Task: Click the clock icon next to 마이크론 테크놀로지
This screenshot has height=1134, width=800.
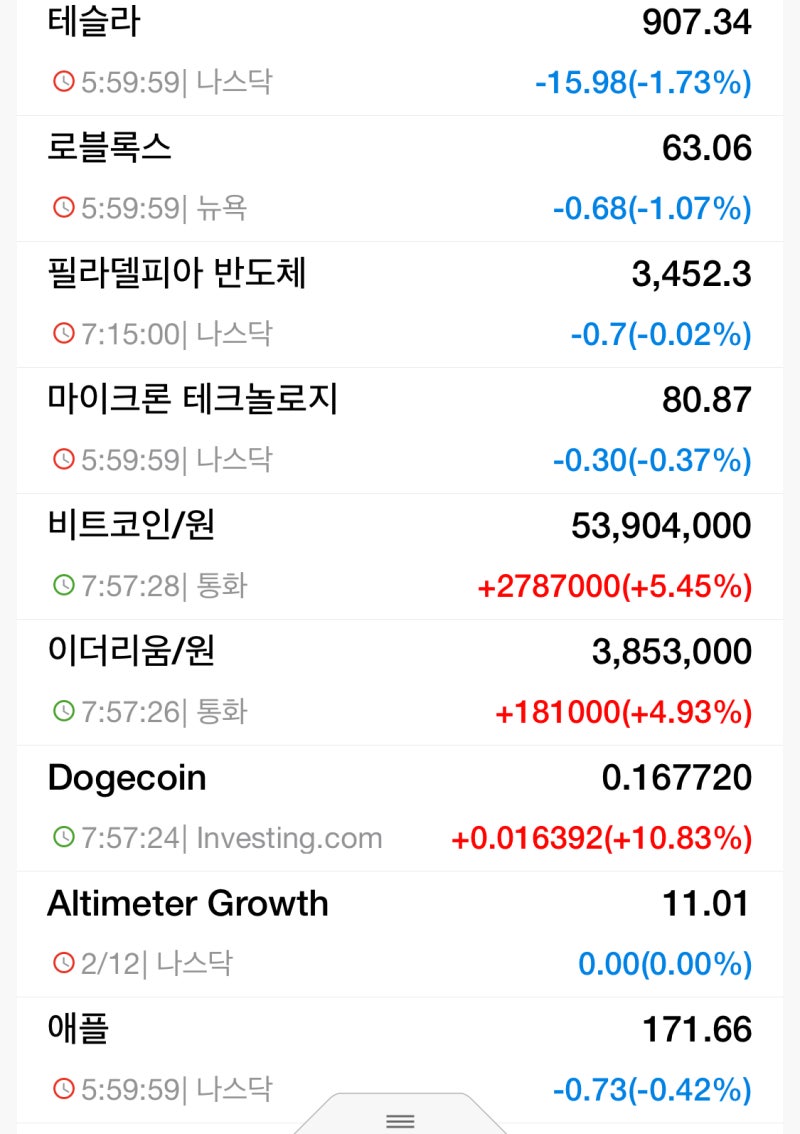Action: [x=62, y=460]
